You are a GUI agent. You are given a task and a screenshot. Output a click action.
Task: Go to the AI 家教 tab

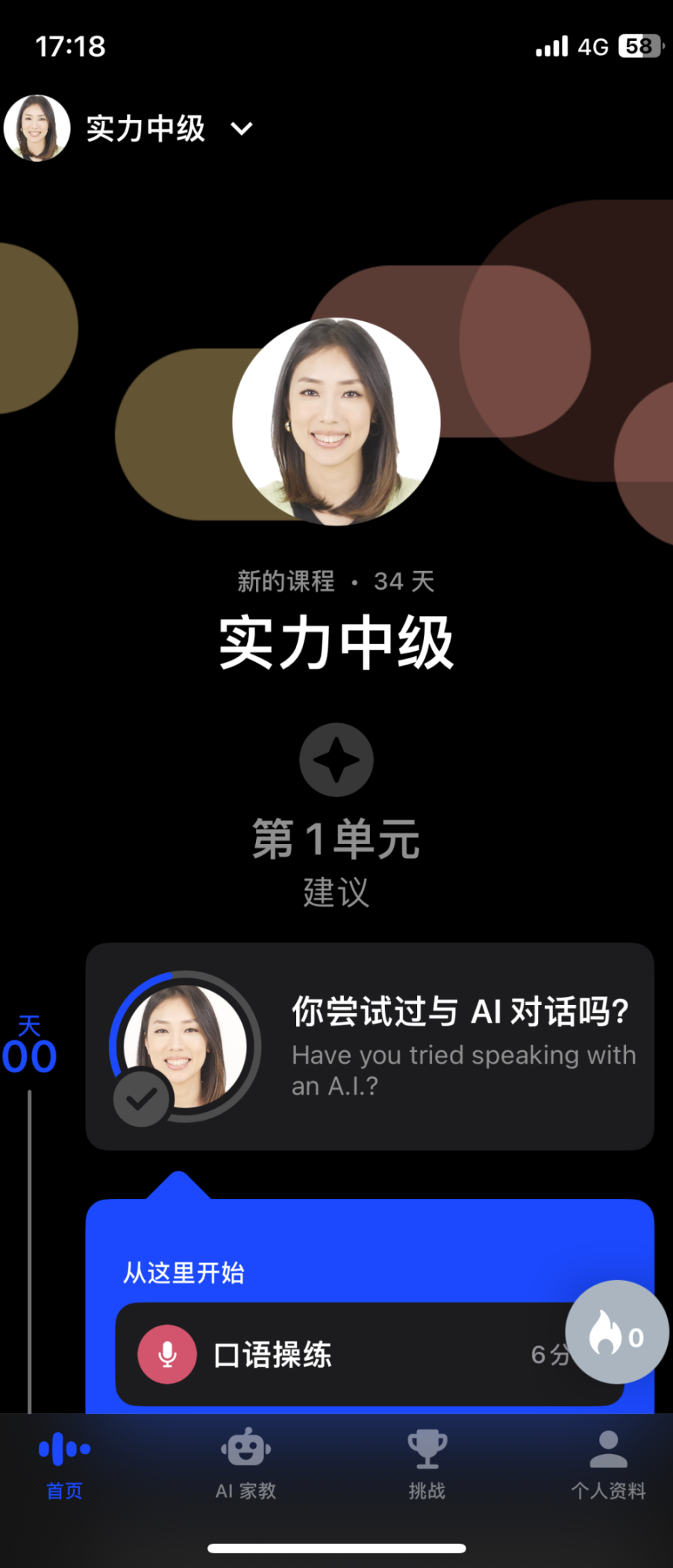(x=245, y=1464)
